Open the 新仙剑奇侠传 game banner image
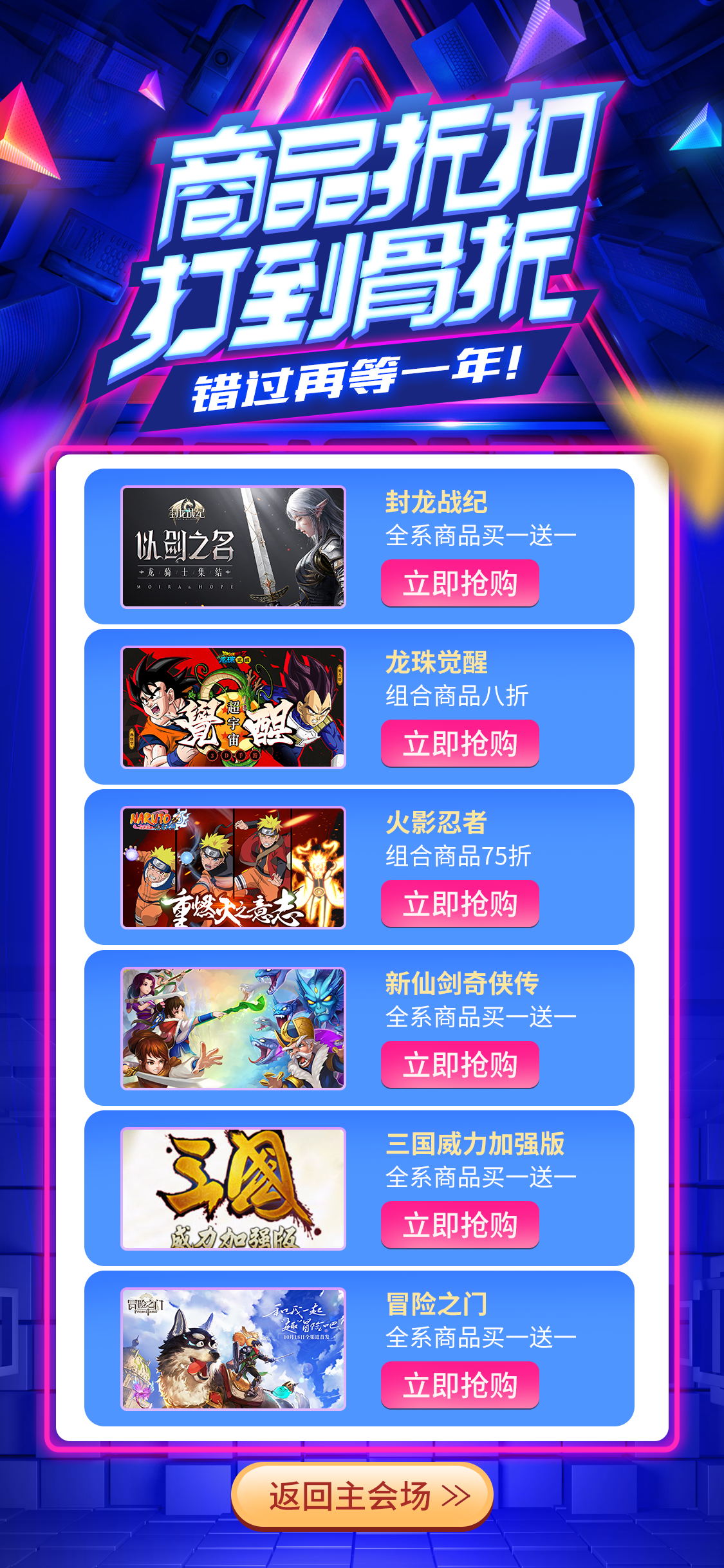The width and height of the screenshot is (724, 1568). (234, 1029)
